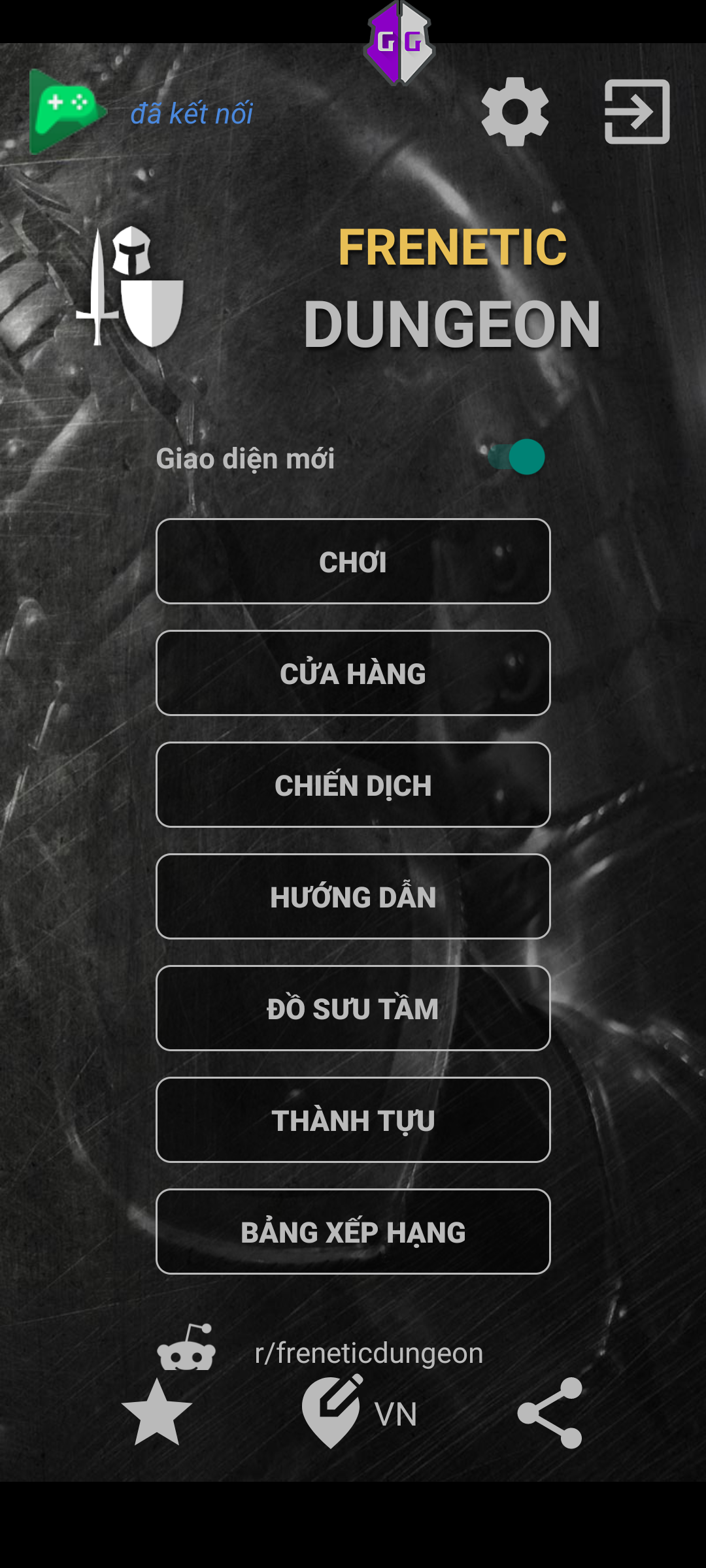This screenshot has height=1568, width=706.
Task: View ĐỒ SƯU TẦM collection
Action: (x=353, y=1009)
